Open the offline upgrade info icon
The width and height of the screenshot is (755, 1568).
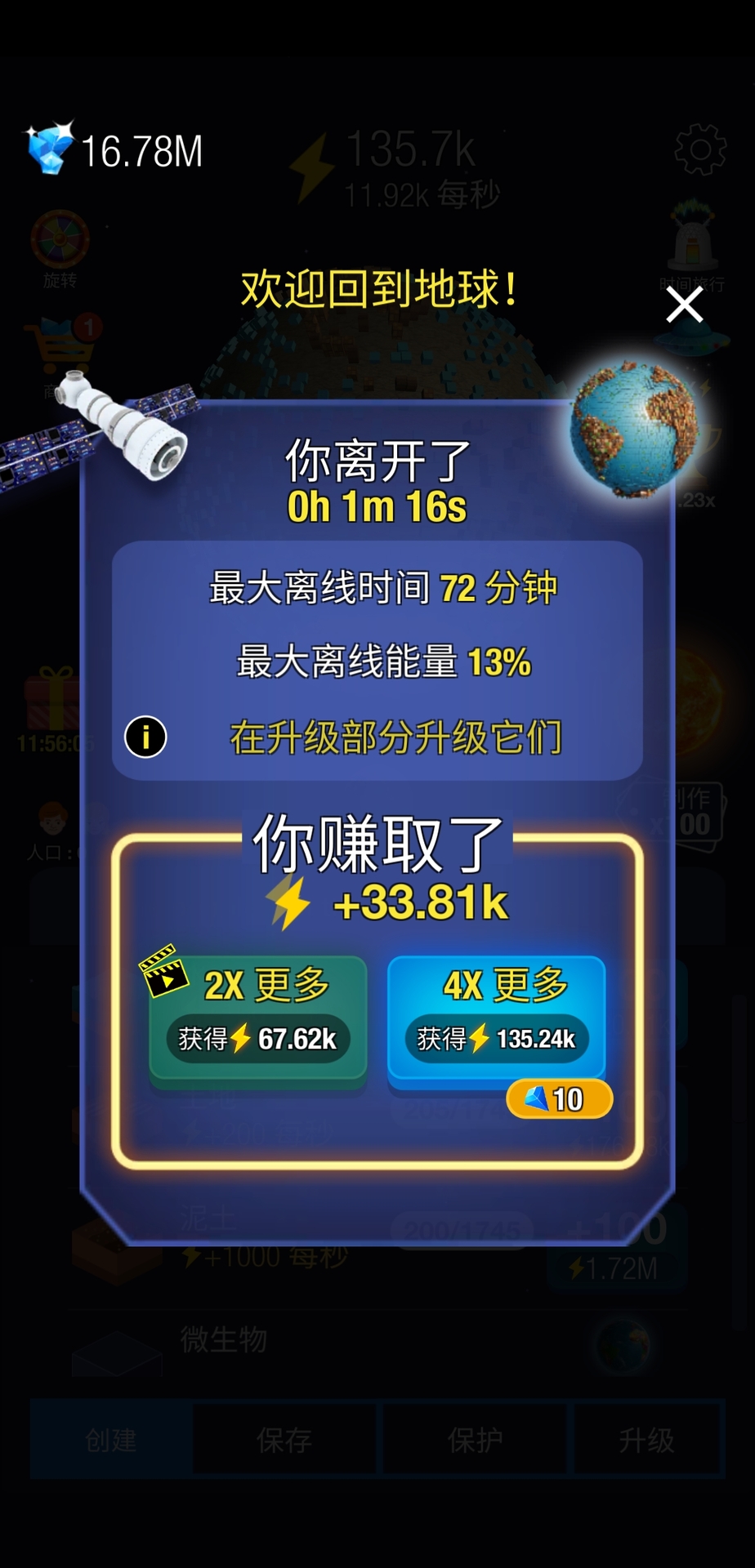click(145, 737)
